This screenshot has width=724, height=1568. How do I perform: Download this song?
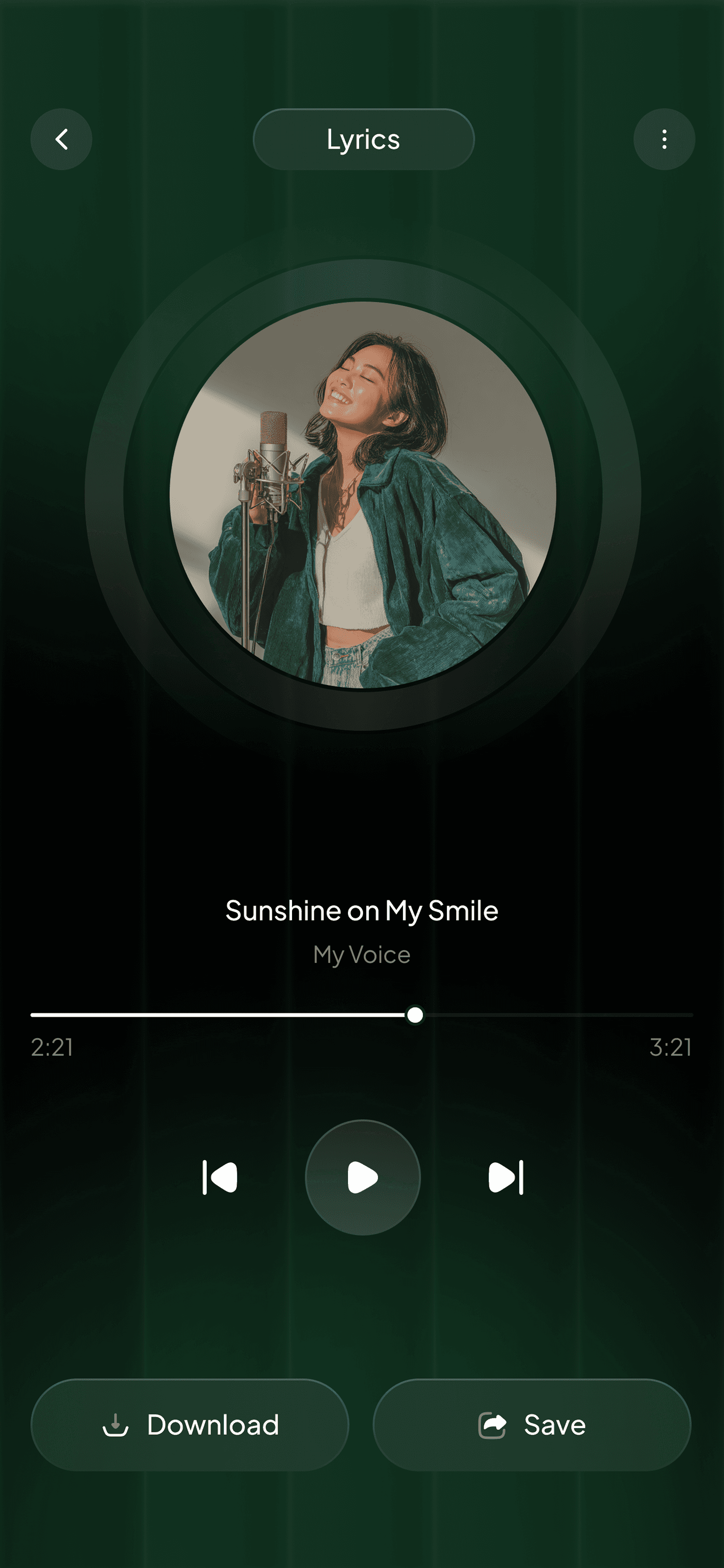[x=190, y=1425]
